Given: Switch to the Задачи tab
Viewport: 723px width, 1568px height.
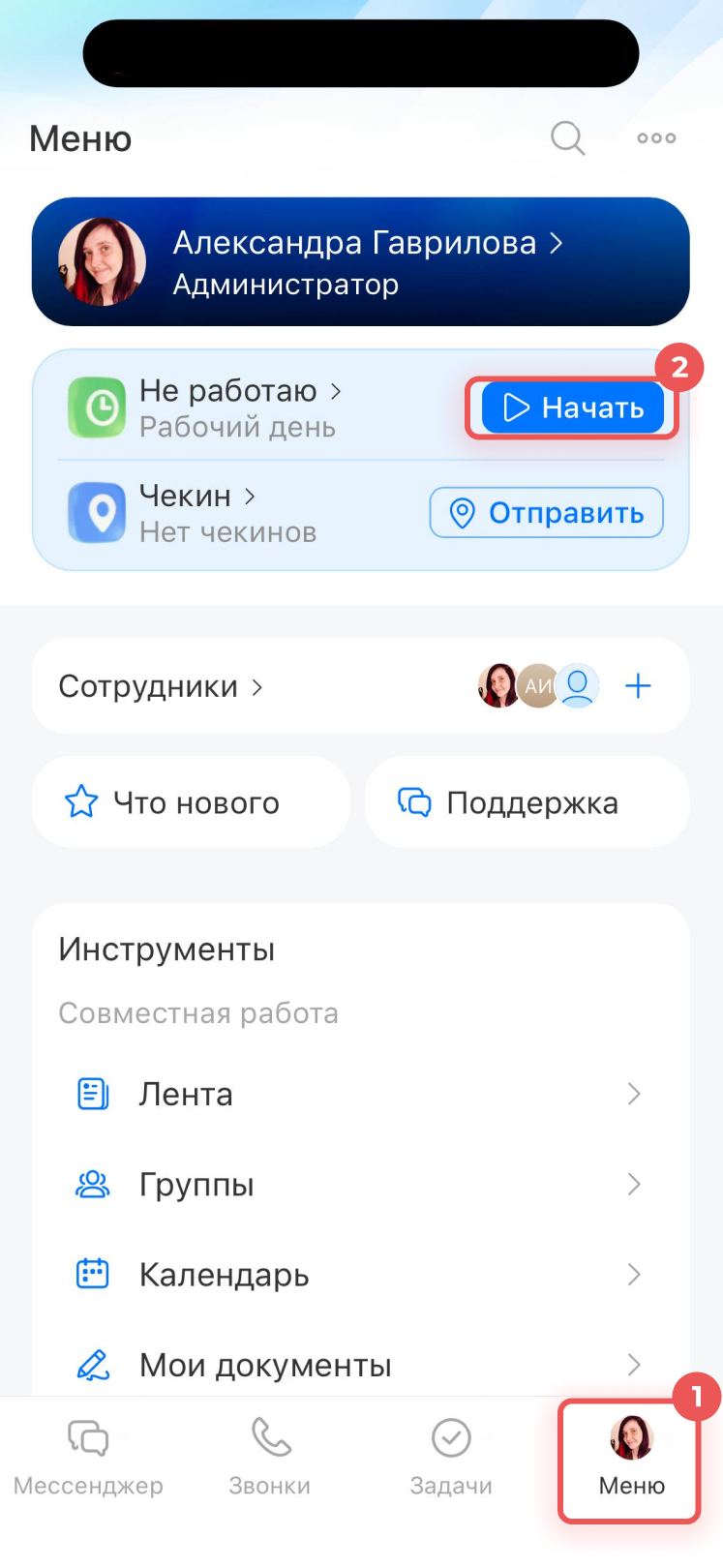Looking at the screenshot, I should (451, 1458).
